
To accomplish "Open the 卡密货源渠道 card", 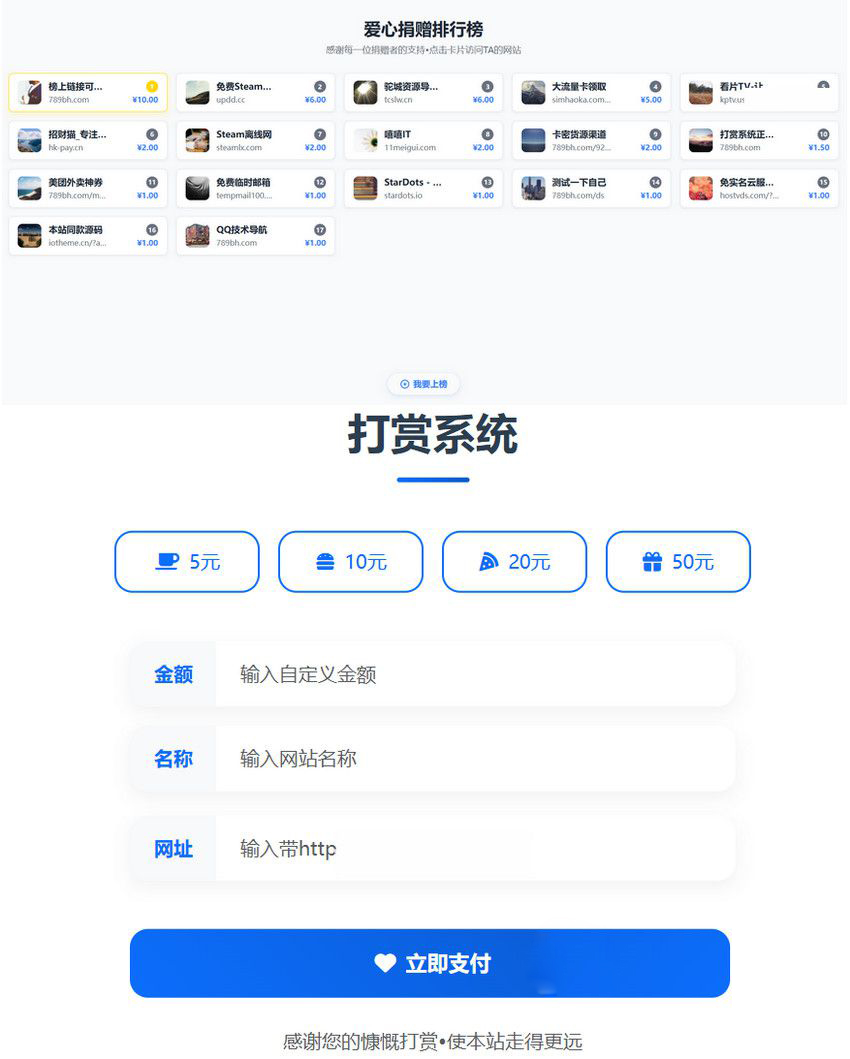I will 592,140.
